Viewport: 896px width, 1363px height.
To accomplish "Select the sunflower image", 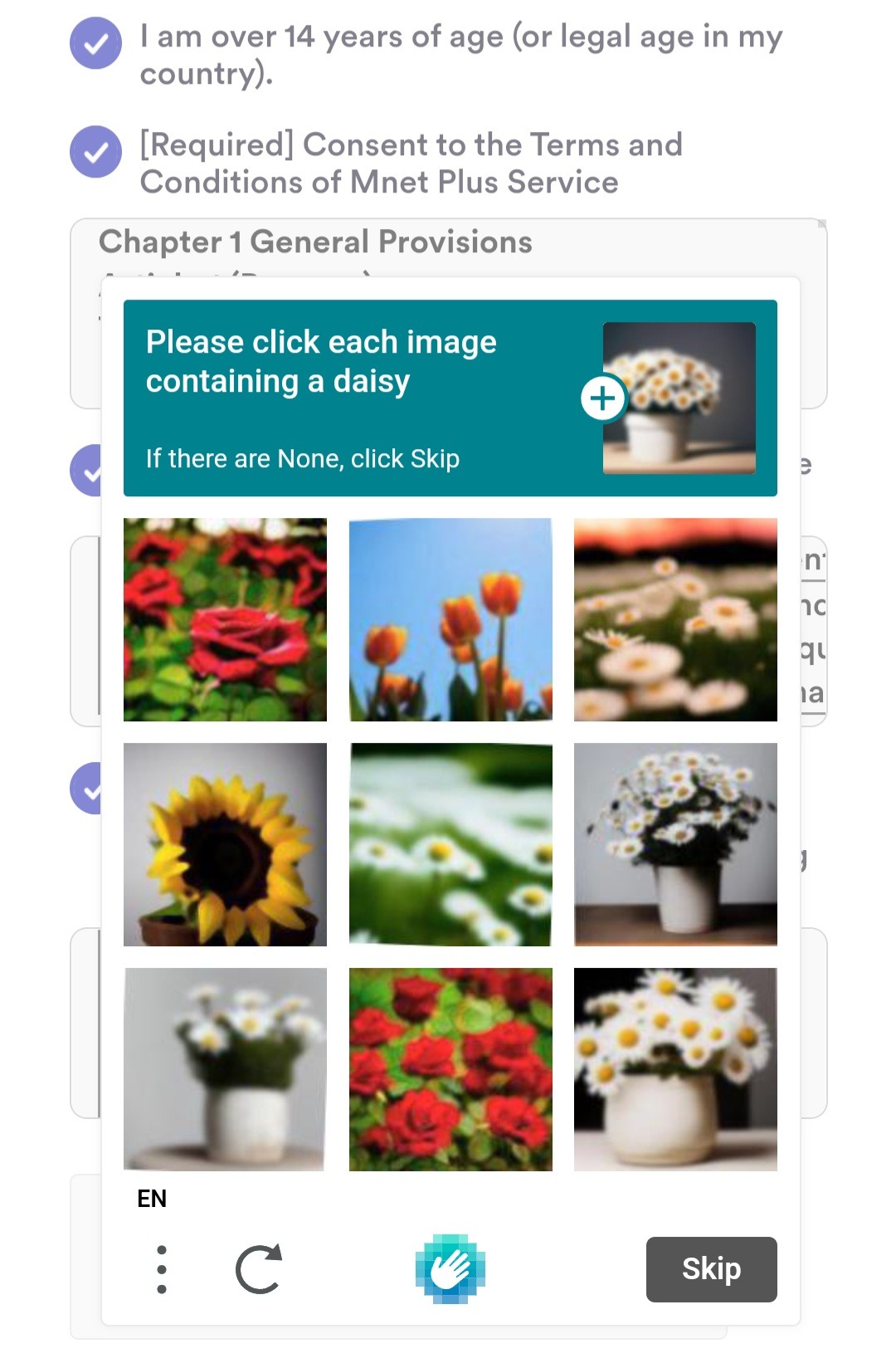I will 225,844.
